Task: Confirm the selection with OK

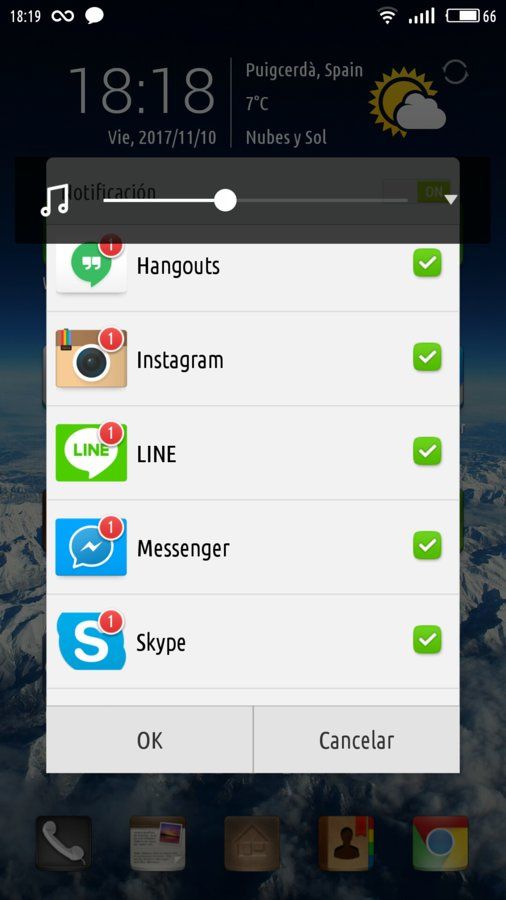Action: tap(149, 740)
